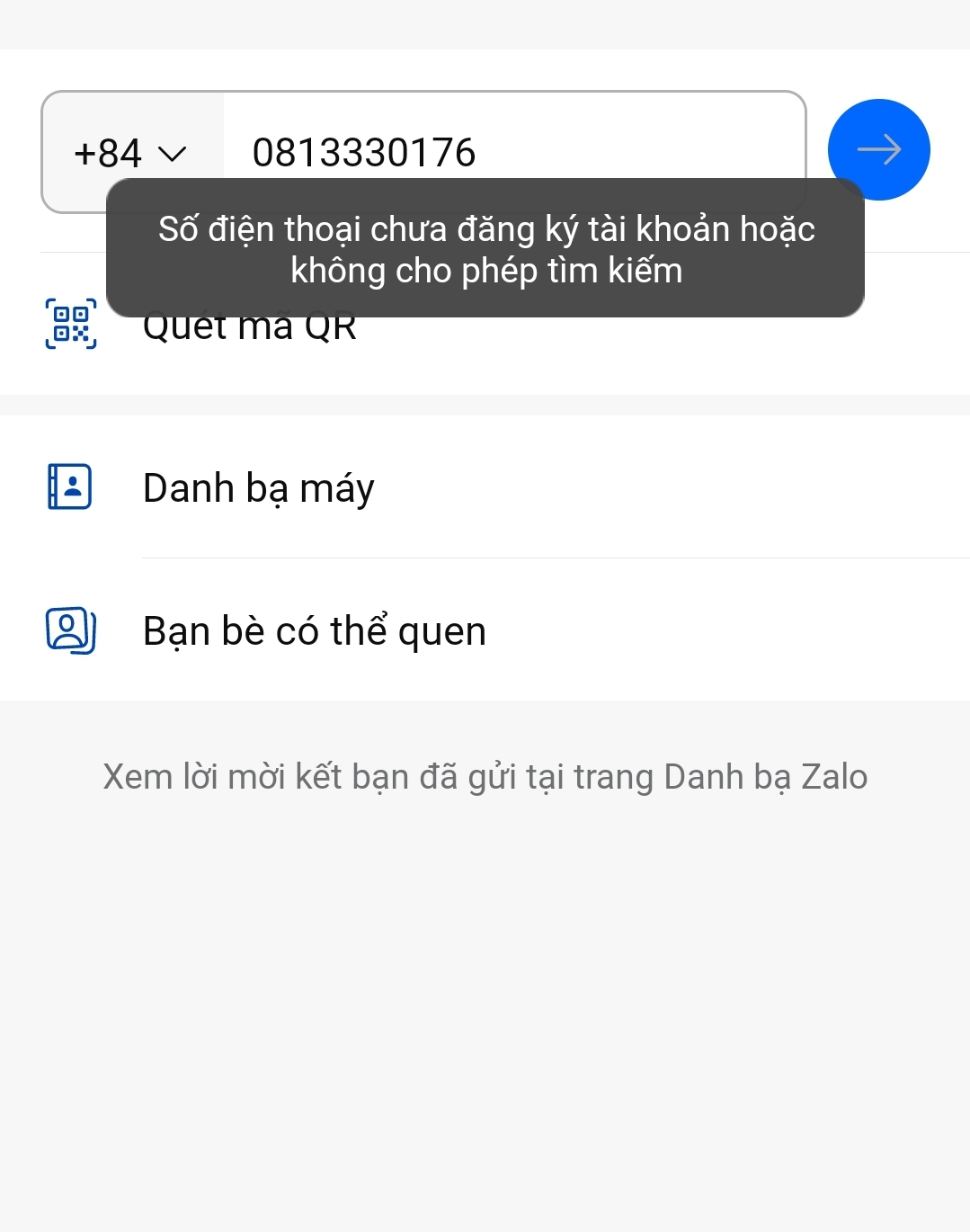Click the phone number input field

click(503, 152)
